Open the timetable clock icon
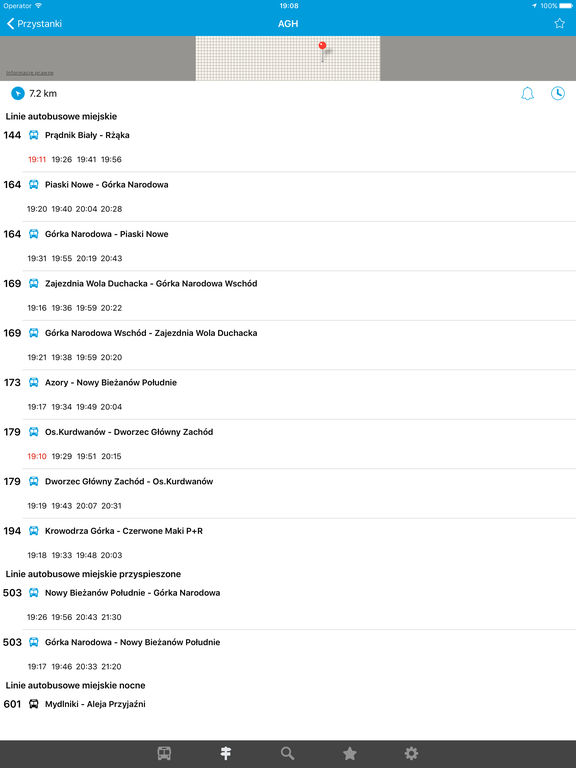This screenshot has height=768, width=576. pos(558,93)
